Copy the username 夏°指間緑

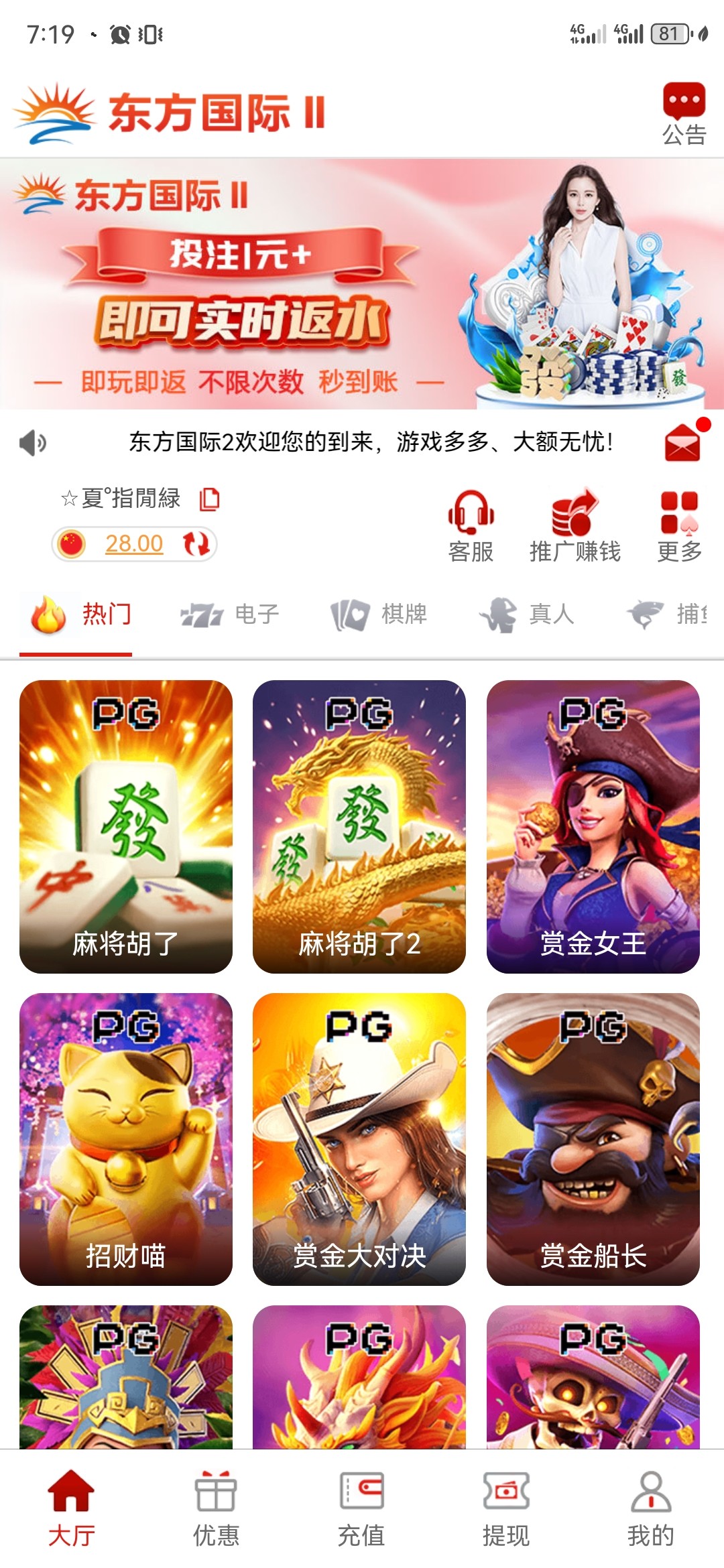pos(210,499)
